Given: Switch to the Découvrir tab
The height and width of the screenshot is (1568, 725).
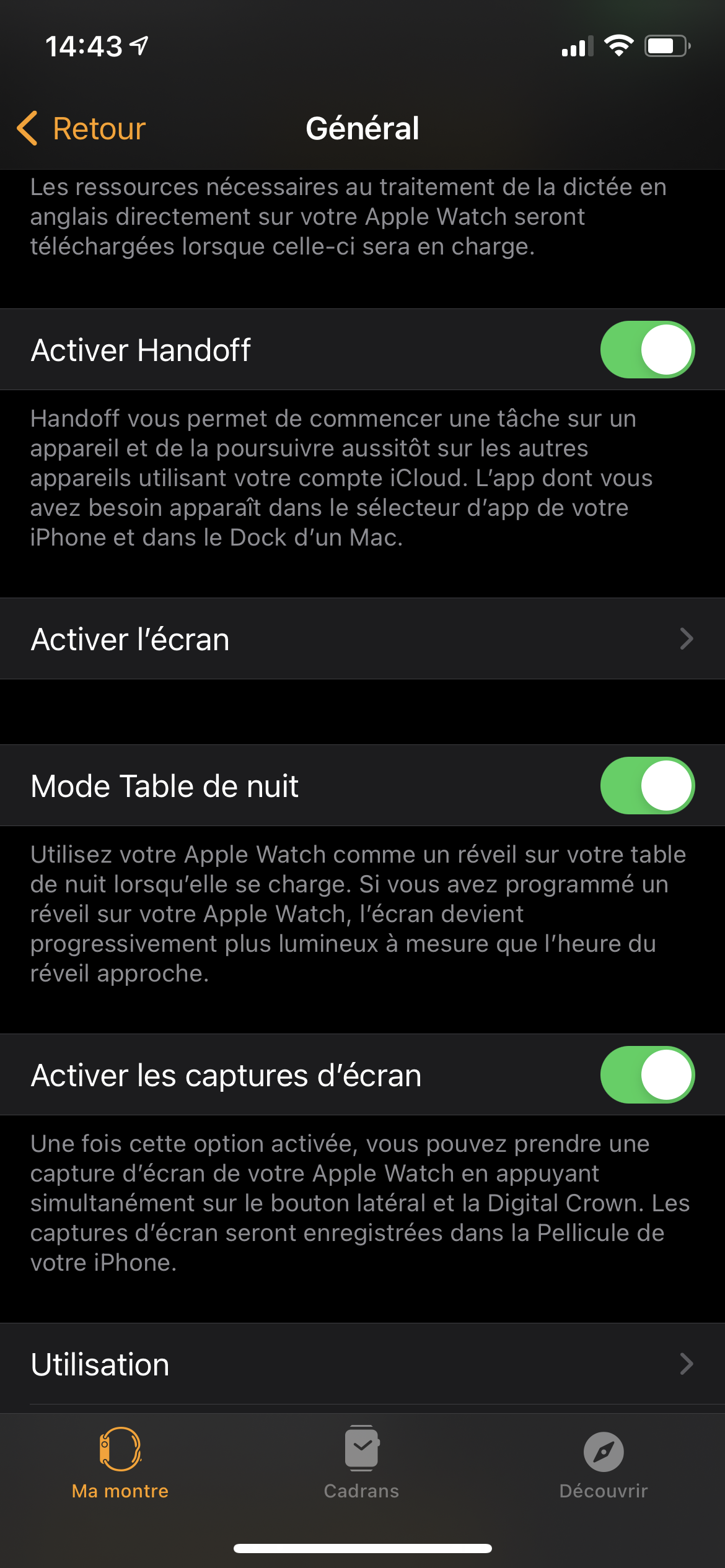Looking at the screenshot, I should click(604, 1464).
